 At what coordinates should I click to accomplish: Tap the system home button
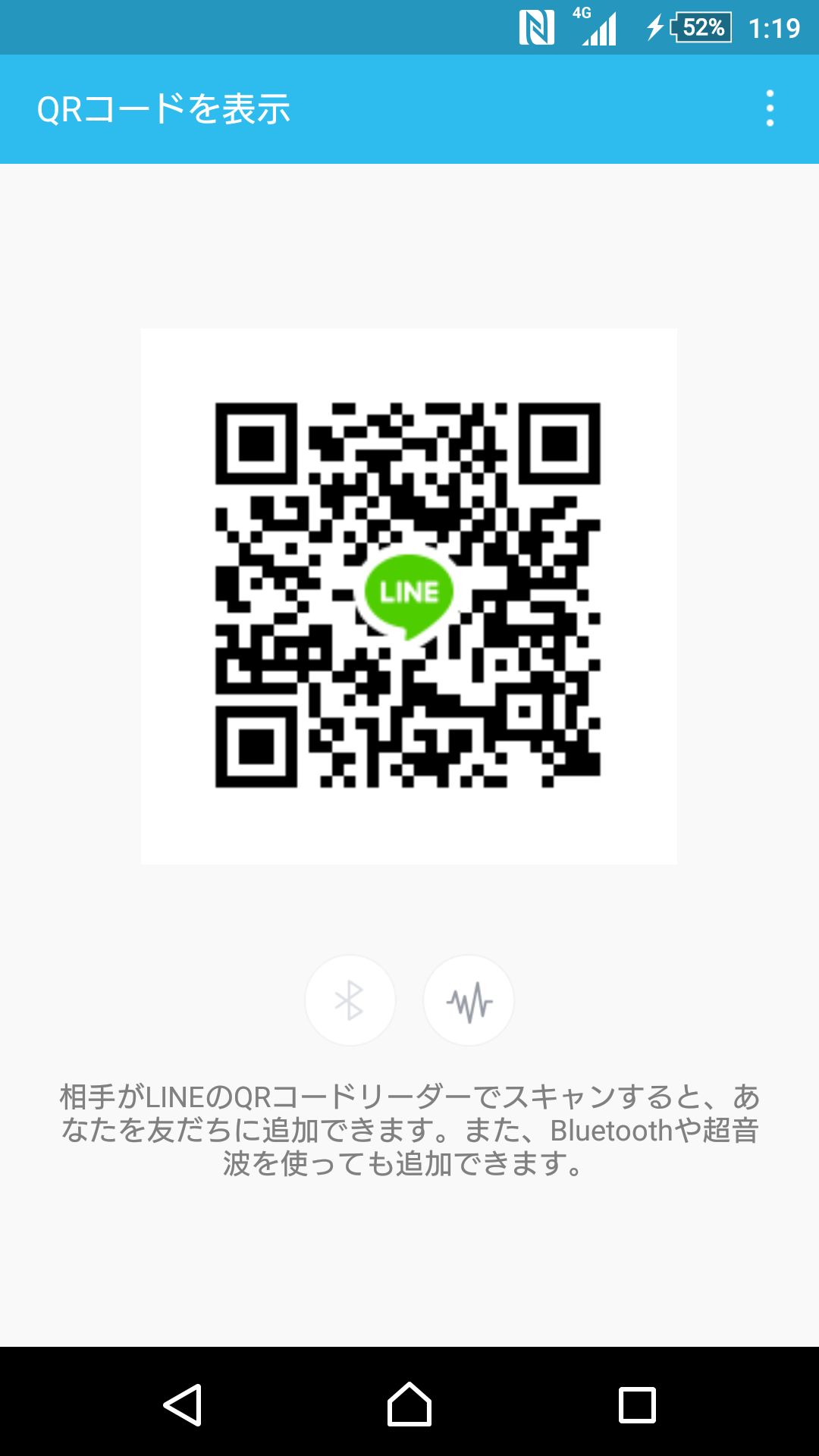(x=409, y=1404)
